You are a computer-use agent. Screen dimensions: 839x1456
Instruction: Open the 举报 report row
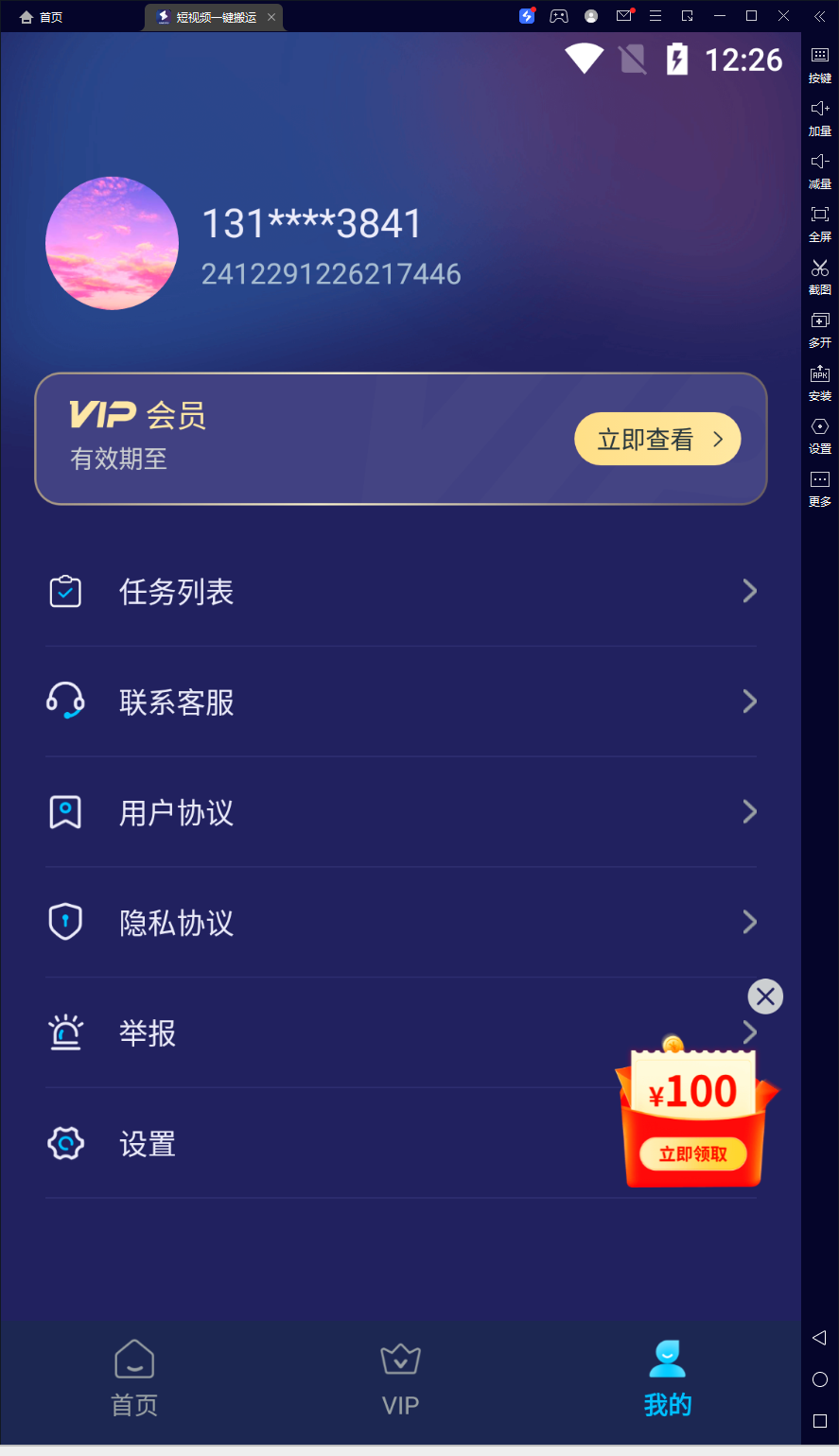click(331, 1033)
